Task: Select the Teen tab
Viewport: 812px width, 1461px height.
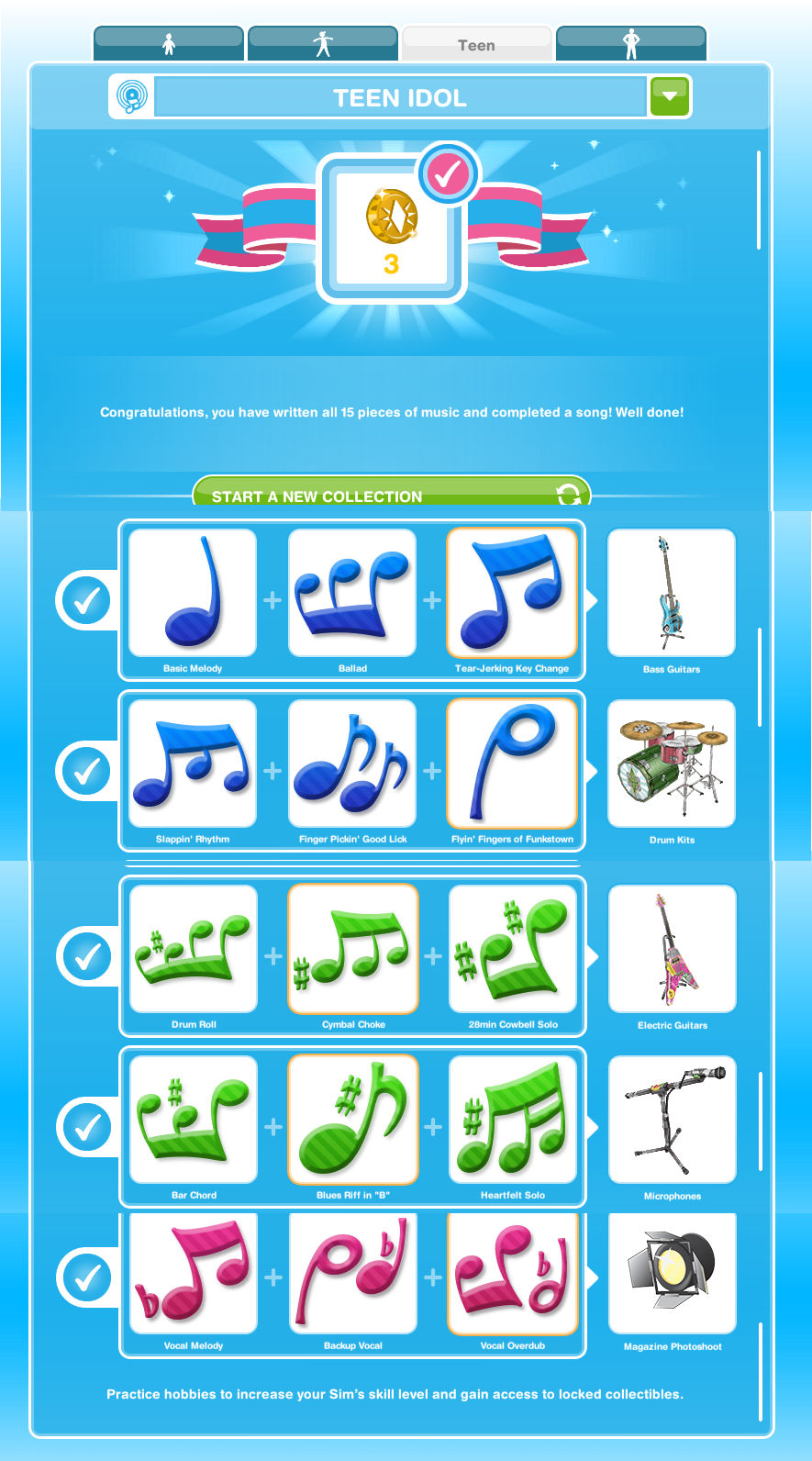Action: pos(476,44)
